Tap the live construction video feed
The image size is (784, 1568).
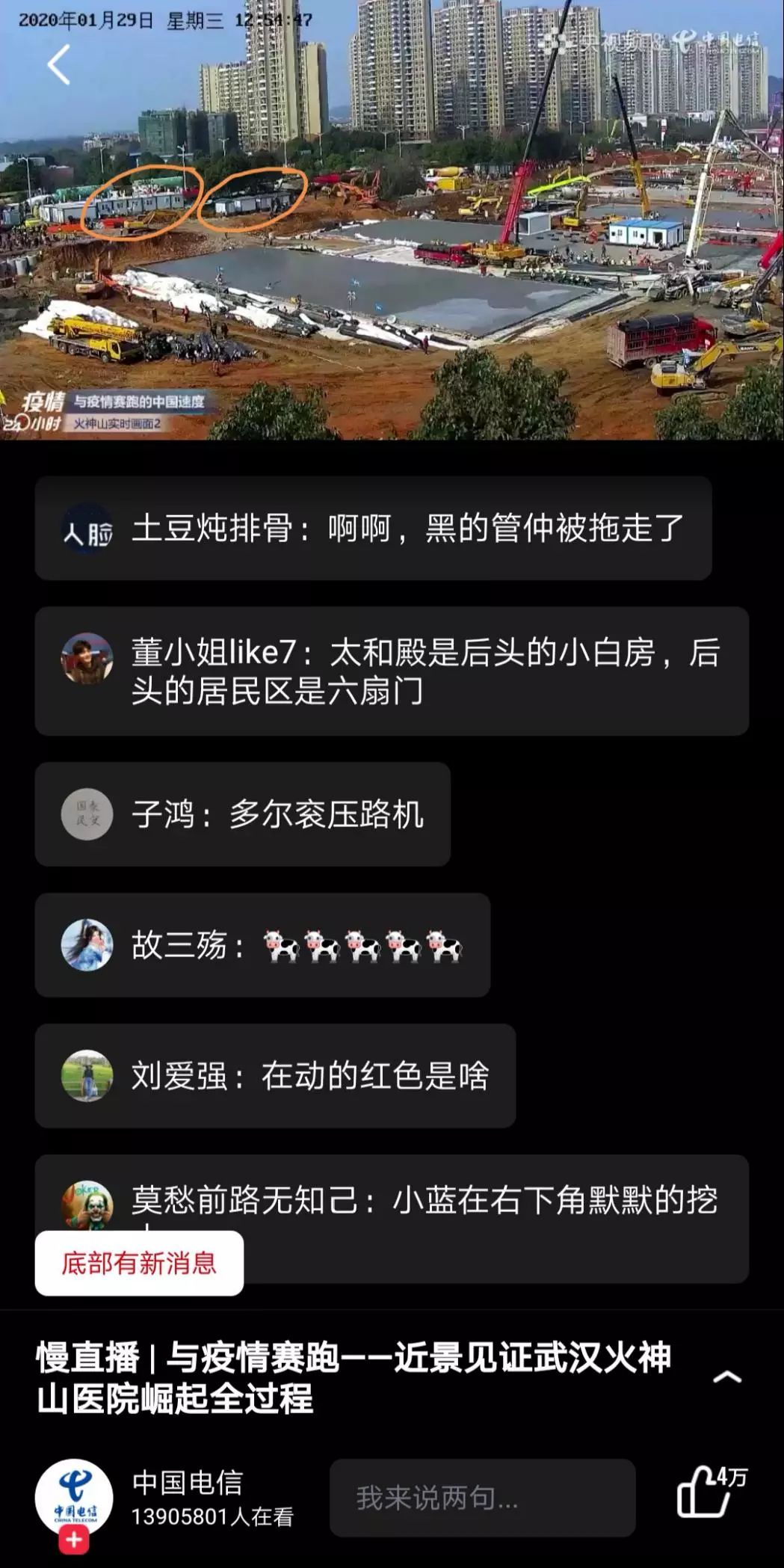[x=392, y=224]
